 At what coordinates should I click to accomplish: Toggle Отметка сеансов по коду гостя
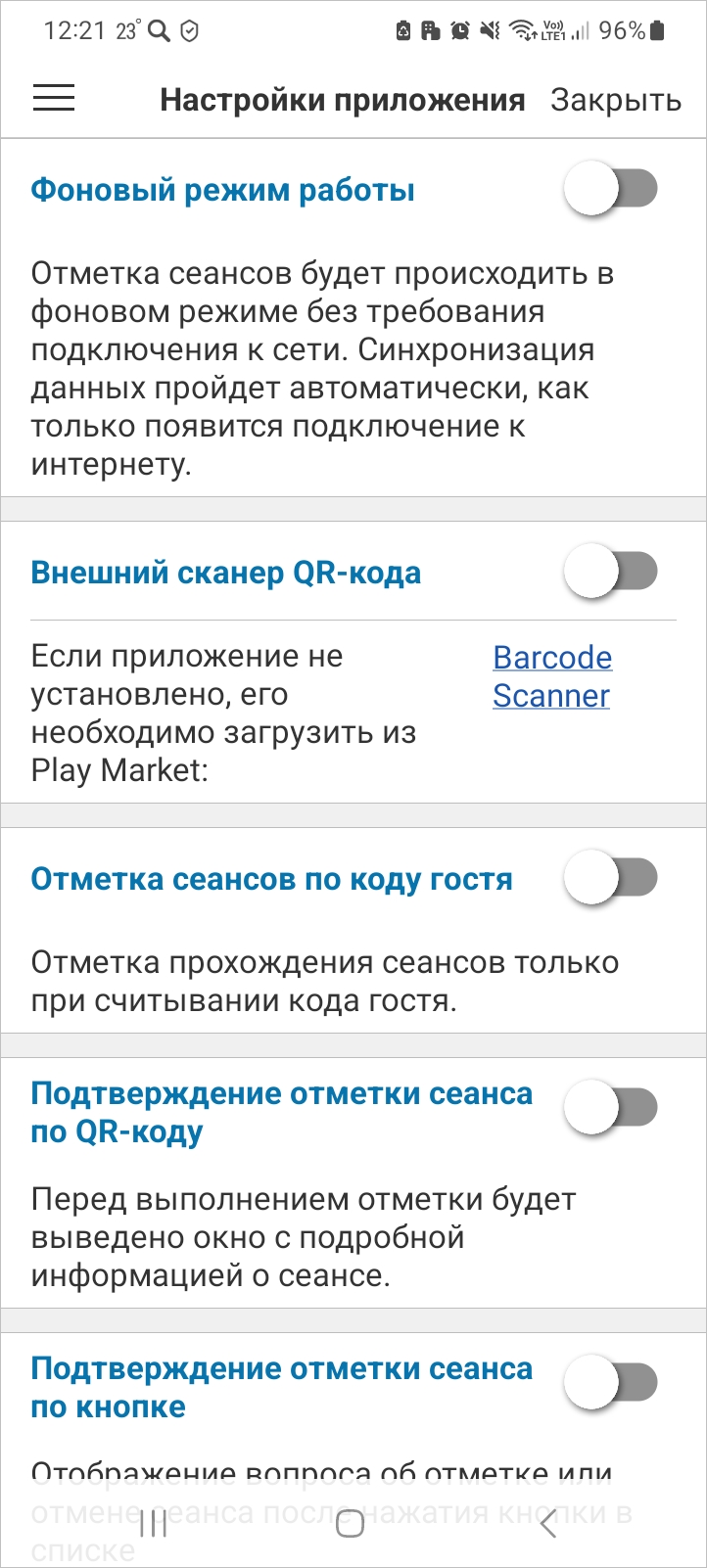point(610,878)
